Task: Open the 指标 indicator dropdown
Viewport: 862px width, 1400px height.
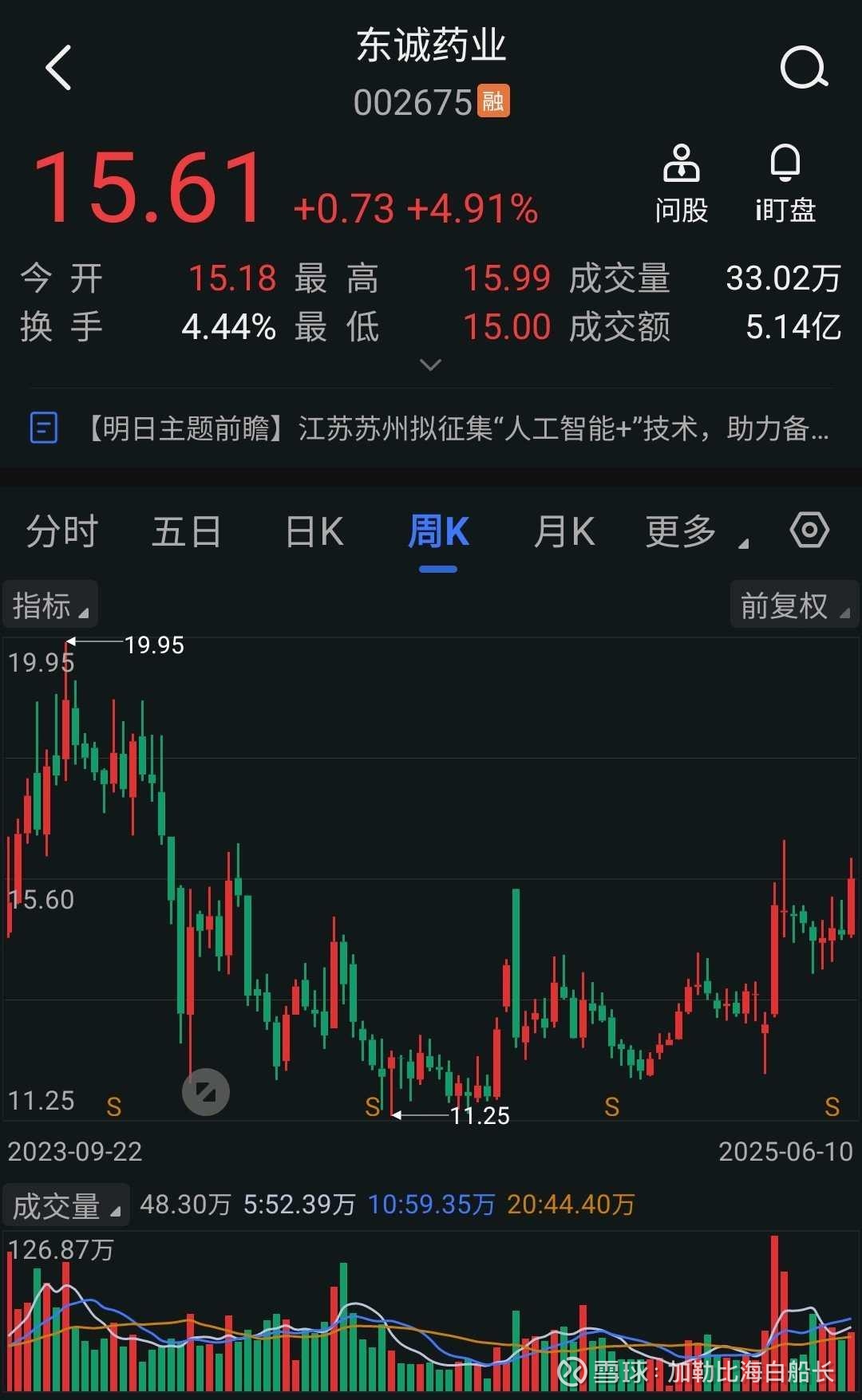Action: 50,605
